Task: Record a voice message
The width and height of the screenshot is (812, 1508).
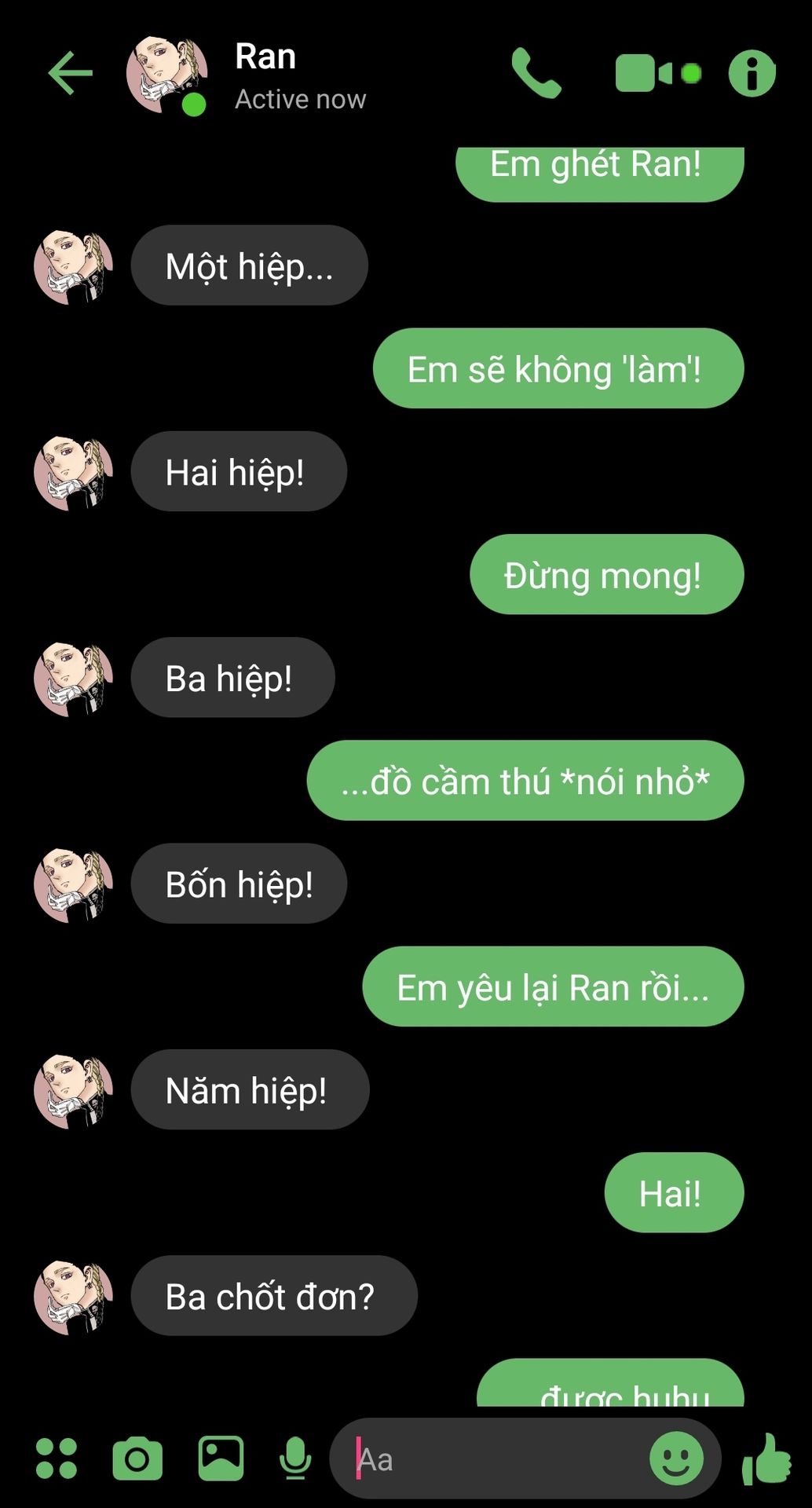Action: tap(295, 1459)
